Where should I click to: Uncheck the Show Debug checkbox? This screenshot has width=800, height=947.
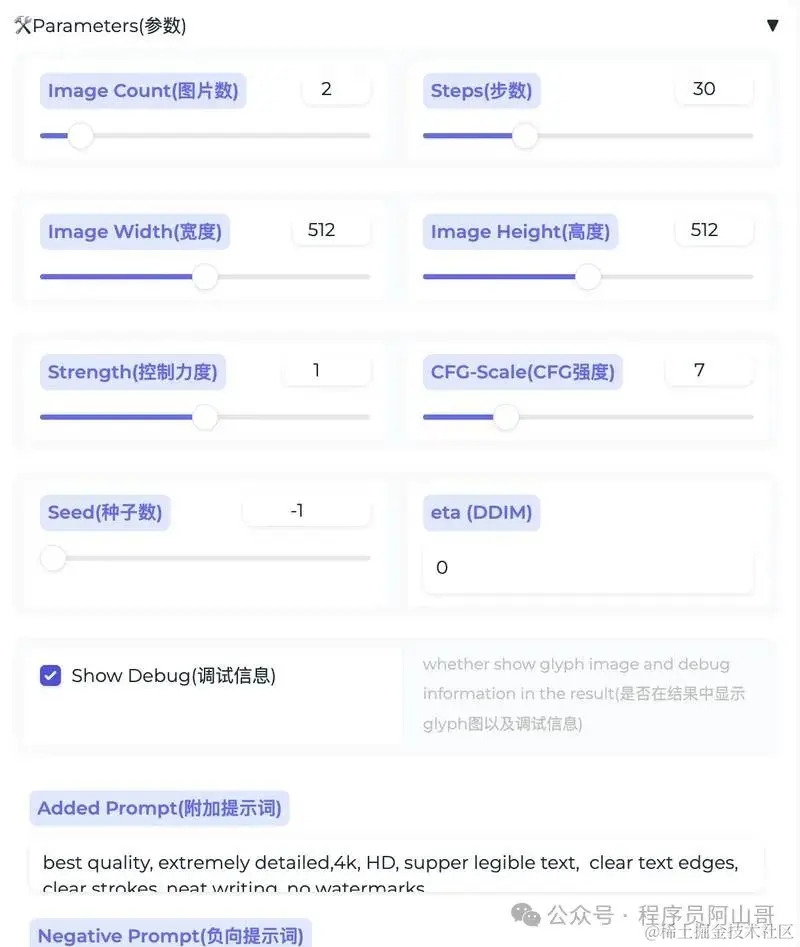click(50, 676)
